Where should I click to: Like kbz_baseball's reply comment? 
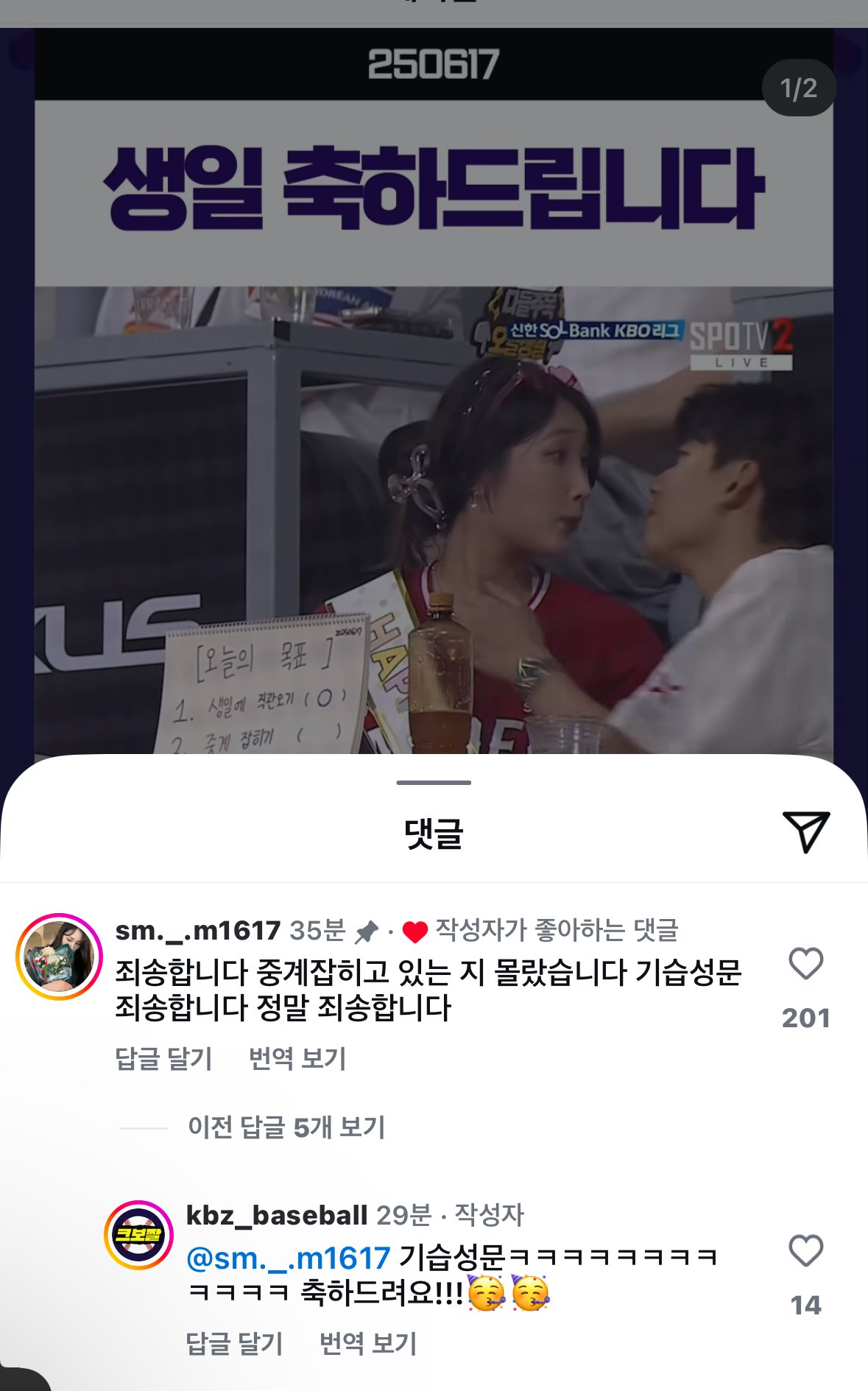805,1250
